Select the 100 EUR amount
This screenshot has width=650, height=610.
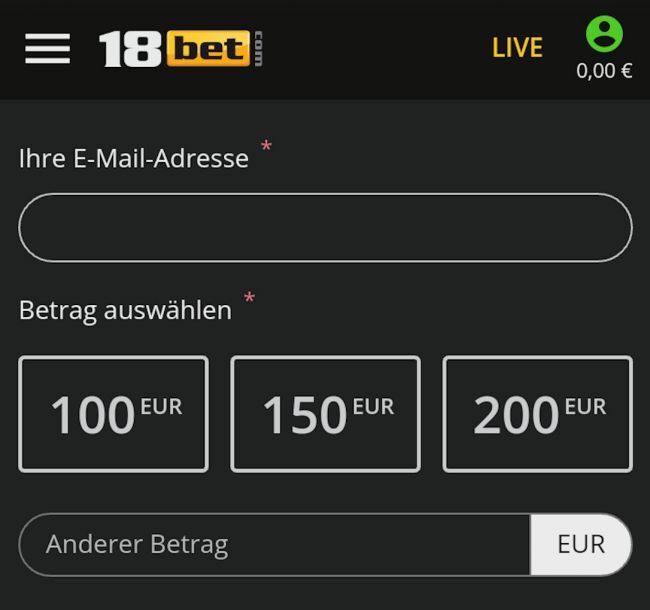pos(113,414)
